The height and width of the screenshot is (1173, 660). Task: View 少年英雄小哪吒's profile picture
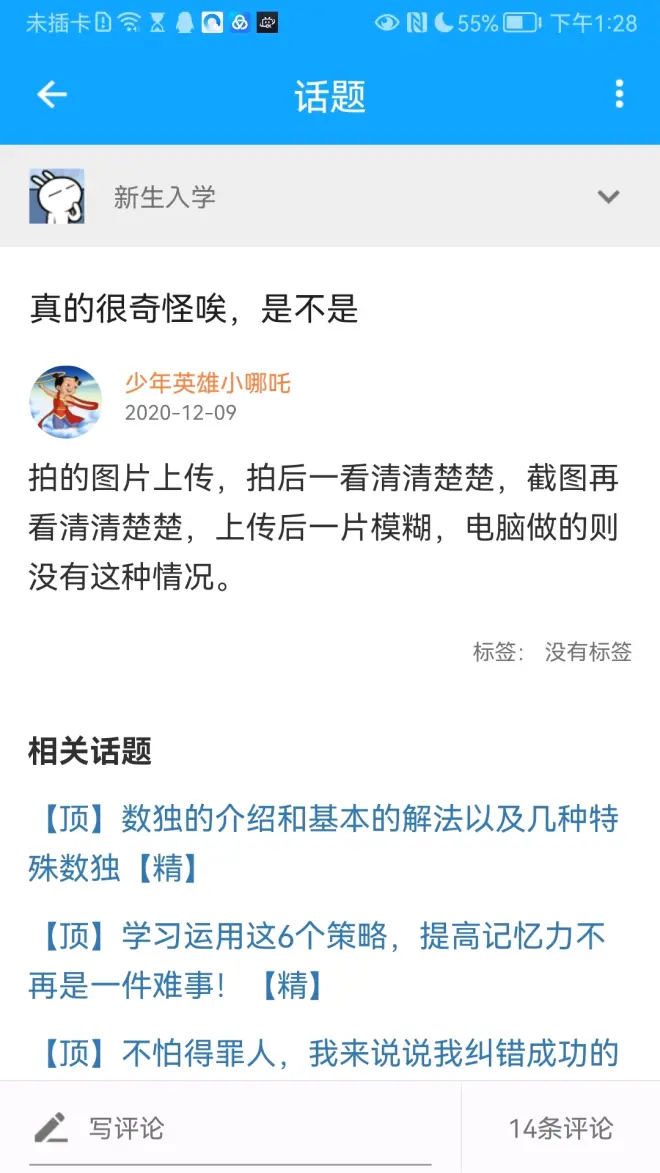click(x=66, y=402)
